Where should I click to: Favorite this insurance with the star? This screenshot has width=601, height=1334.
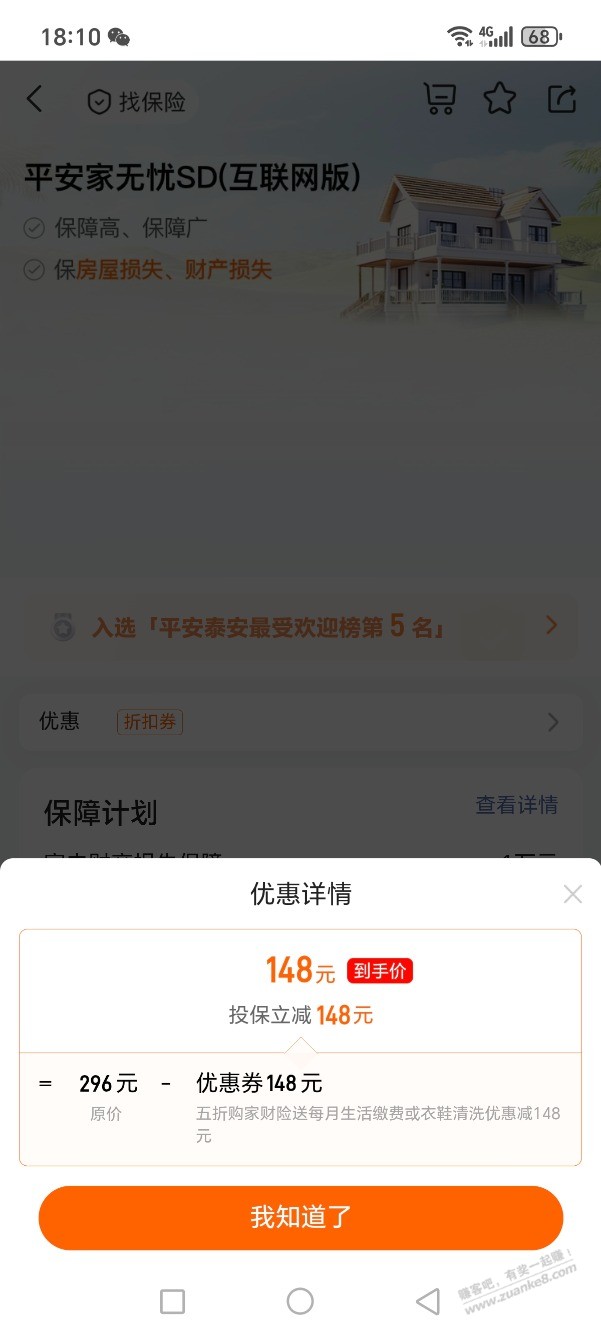(499, 99)
